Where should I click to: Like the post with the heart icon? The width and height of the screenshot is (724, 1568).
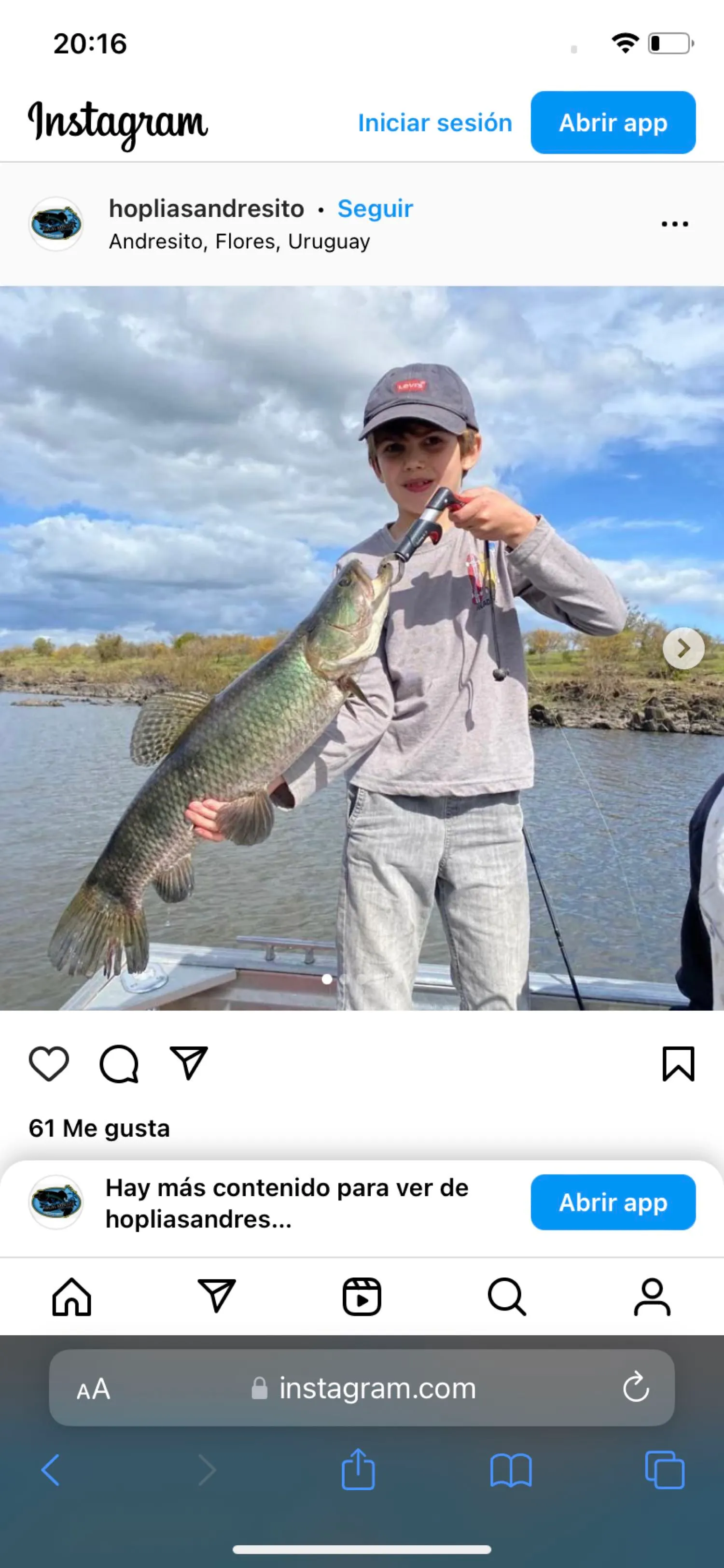pos(49,1064)
